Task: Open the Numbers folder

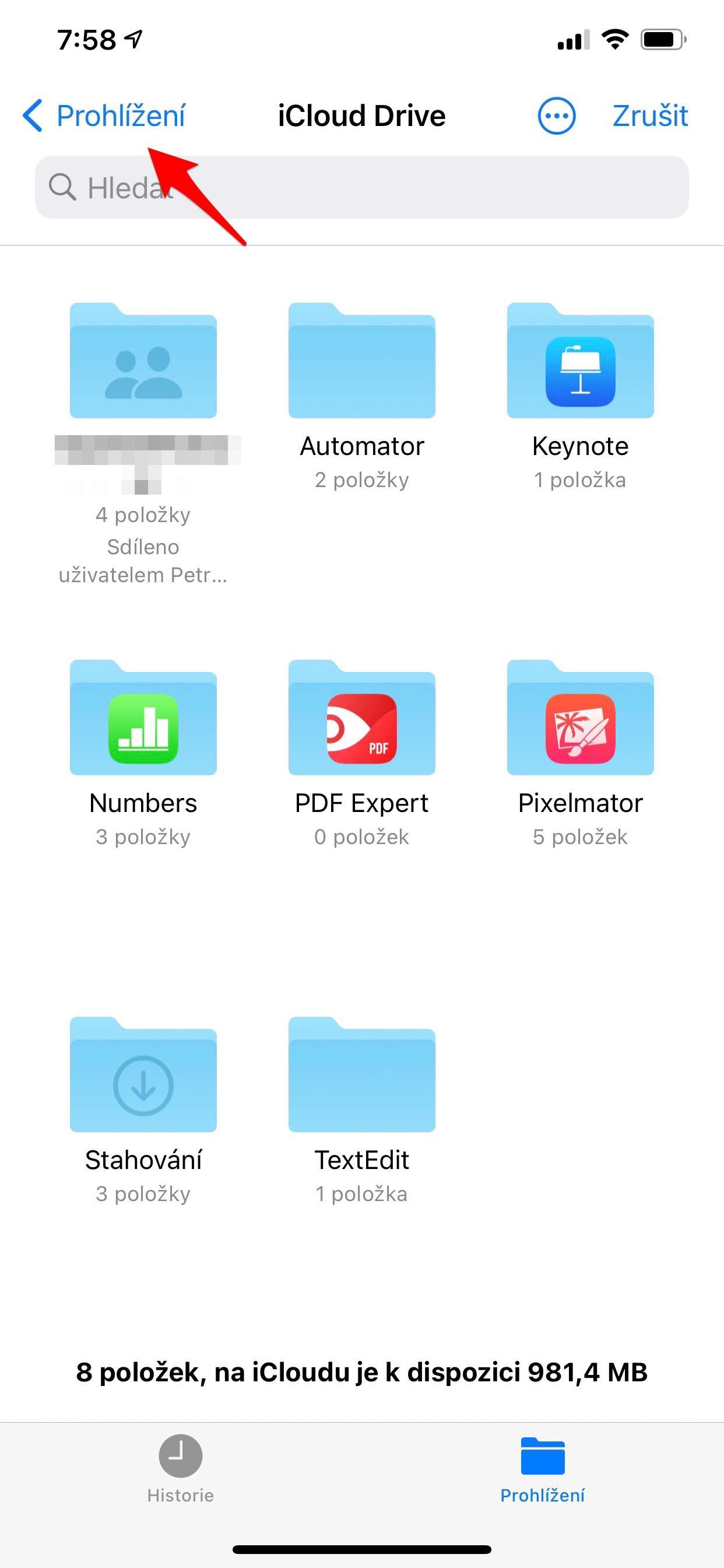Action: [x=143, y=718]
